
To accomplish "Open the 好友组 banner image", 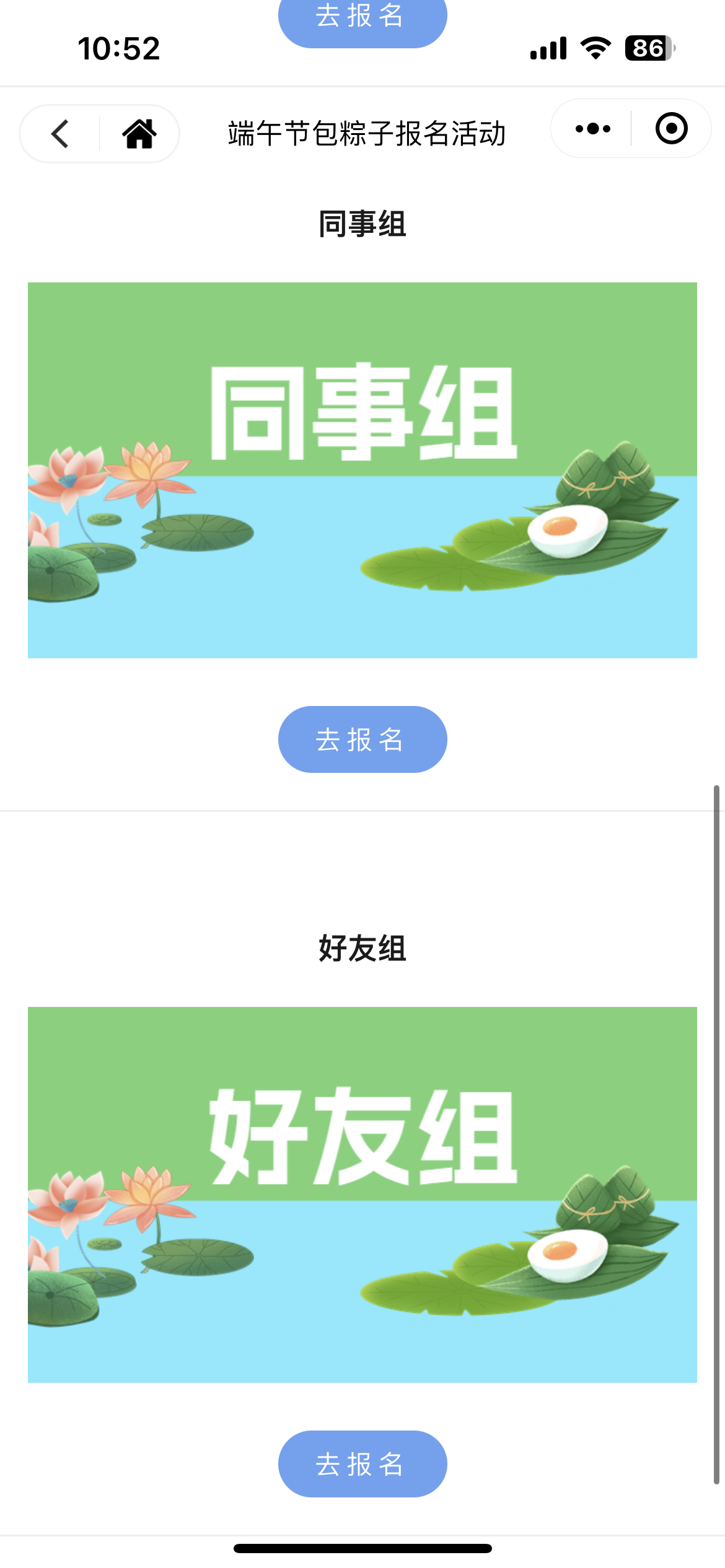I will (362, 1195).
